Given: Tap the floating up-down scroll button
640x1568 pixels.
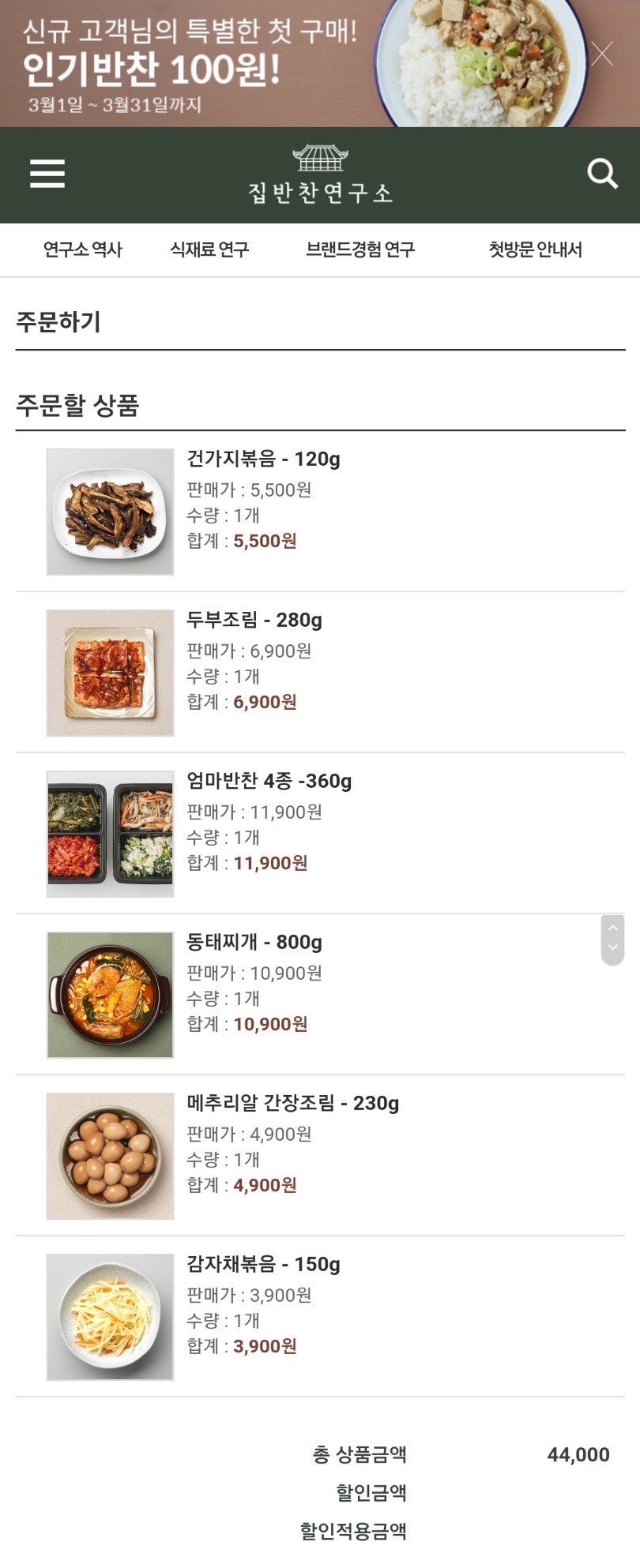Looking at the screenshot, I should [612, 940].
